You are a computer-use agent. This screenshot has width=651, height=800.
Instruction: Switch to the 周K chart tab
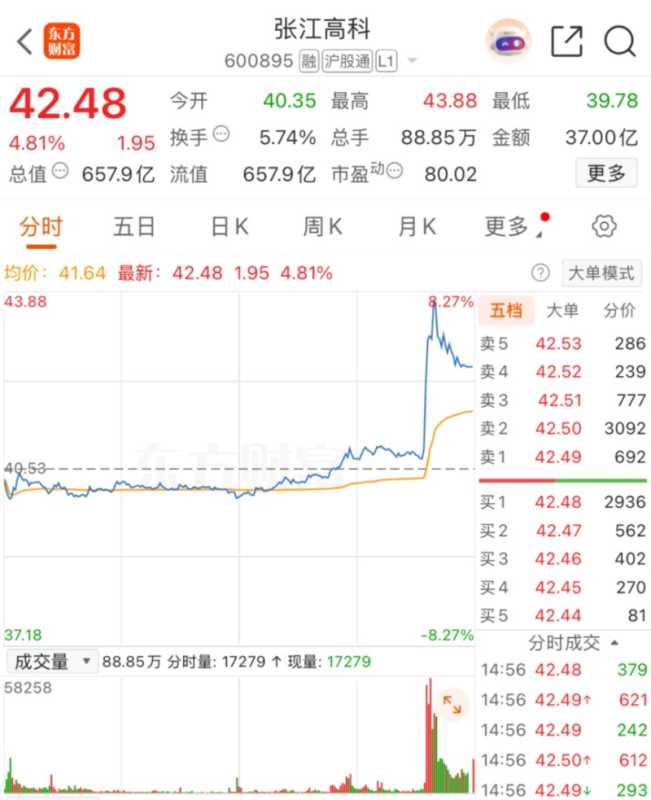(x=322, y=227)
